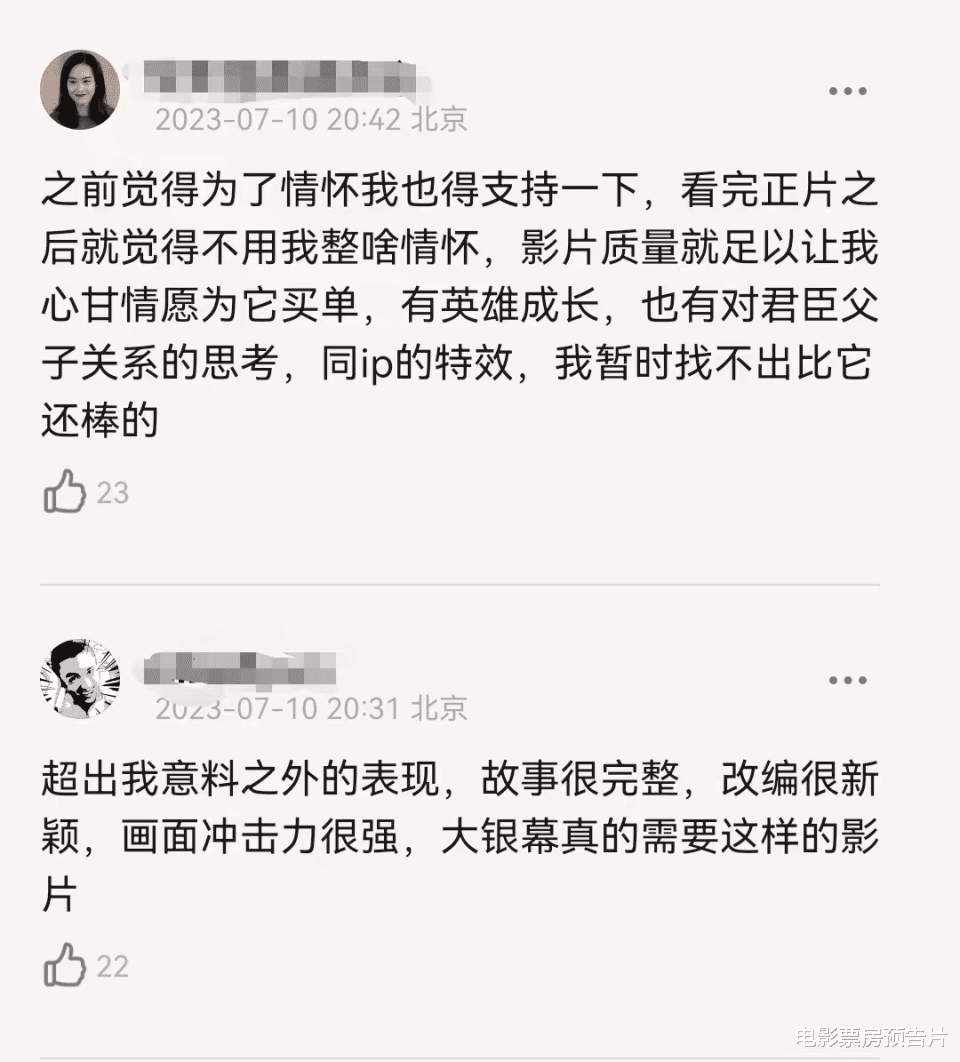960x1062 pixels.
Task: Open the options dropdown for the bottom comment
Action: point(848,678)
